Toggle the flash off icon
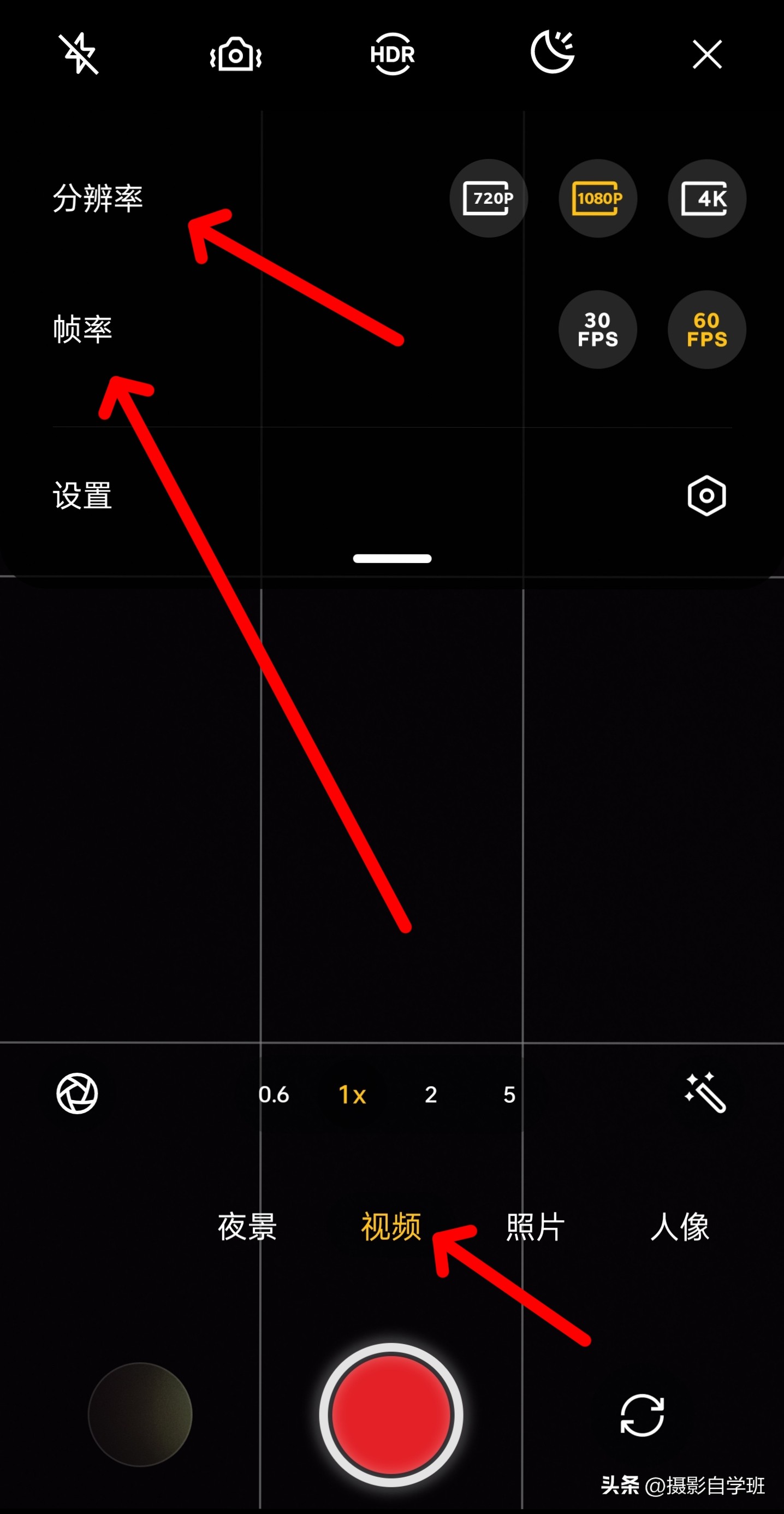This screenshot has height=1514, width=784. [79, 54]
